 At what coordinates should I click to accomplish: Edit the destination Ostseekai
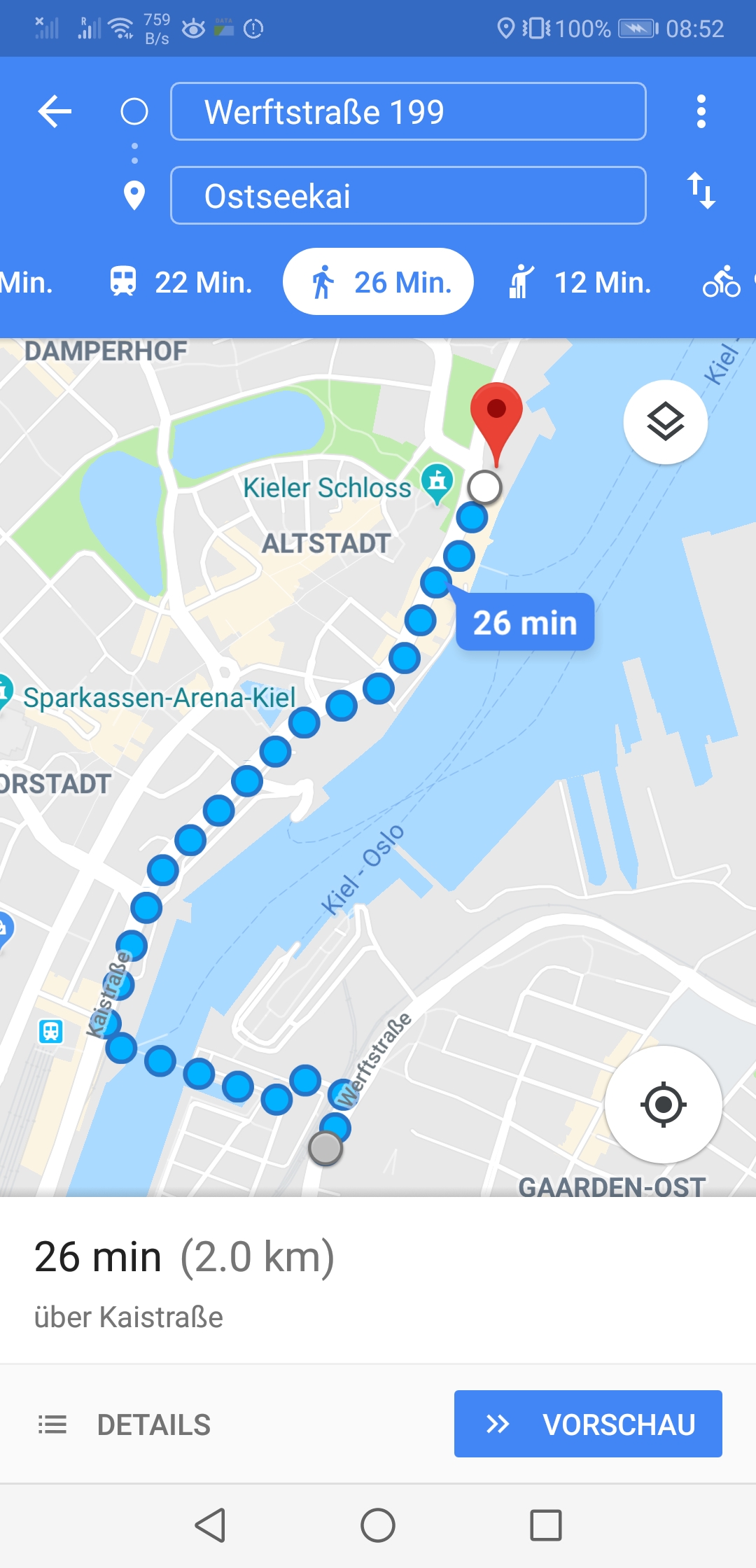408,196
